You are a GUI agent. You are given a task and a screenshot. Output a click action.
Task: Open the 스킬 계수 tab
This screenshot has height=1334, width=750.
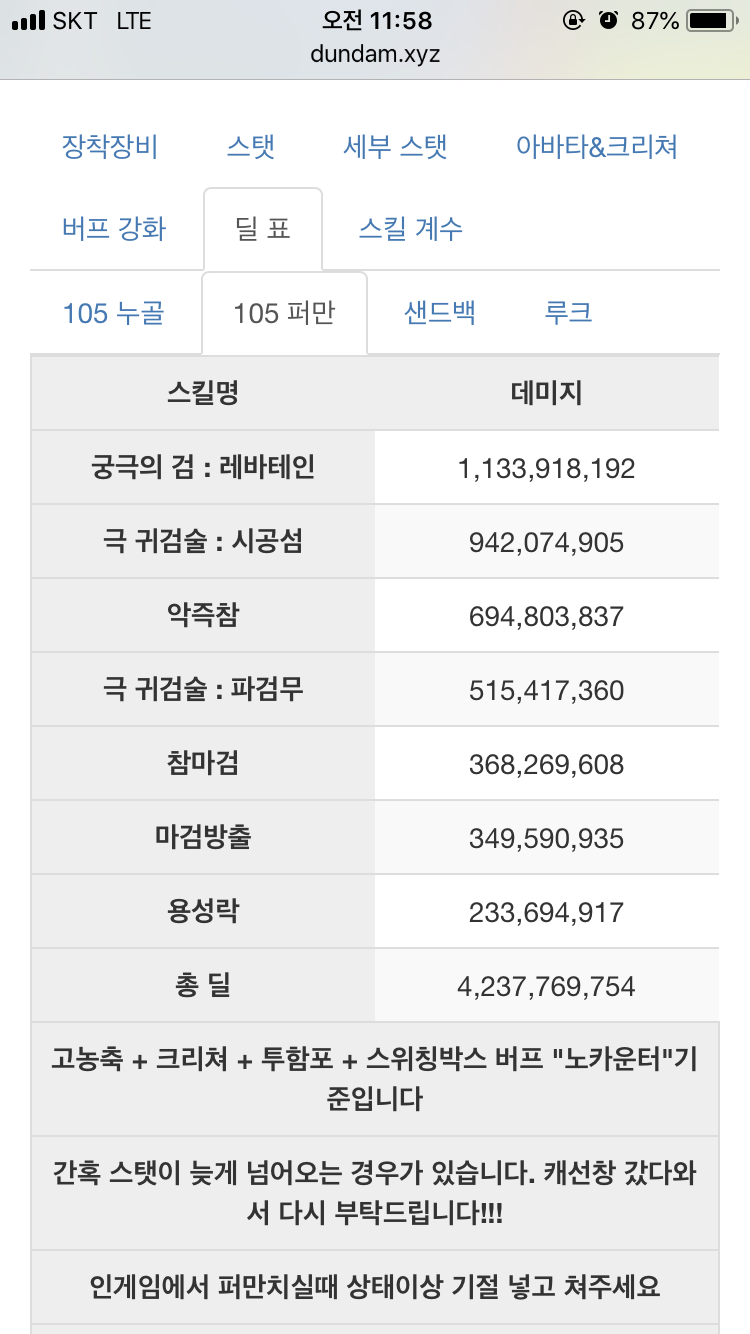point(411,229)
